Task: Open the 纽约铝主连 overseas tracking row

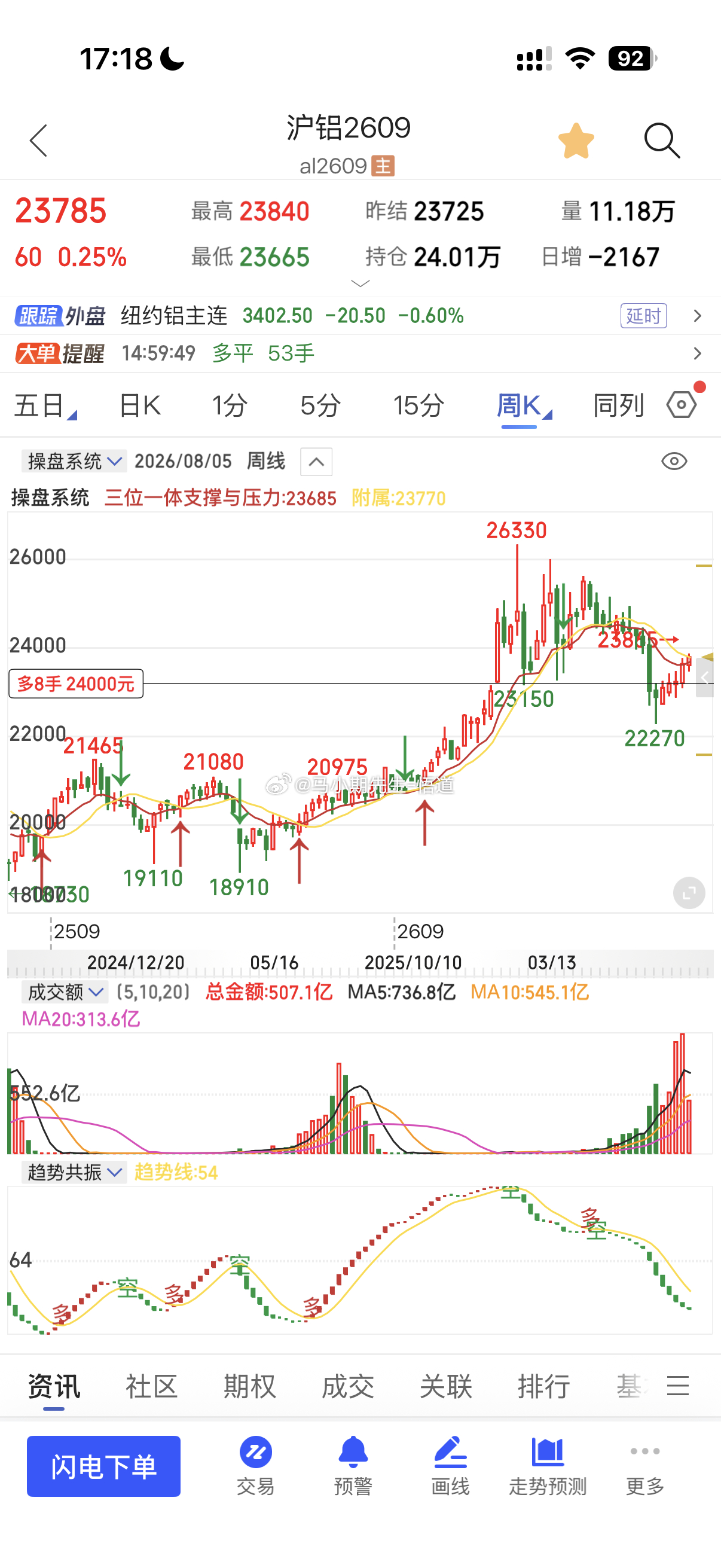Action: 360,316
